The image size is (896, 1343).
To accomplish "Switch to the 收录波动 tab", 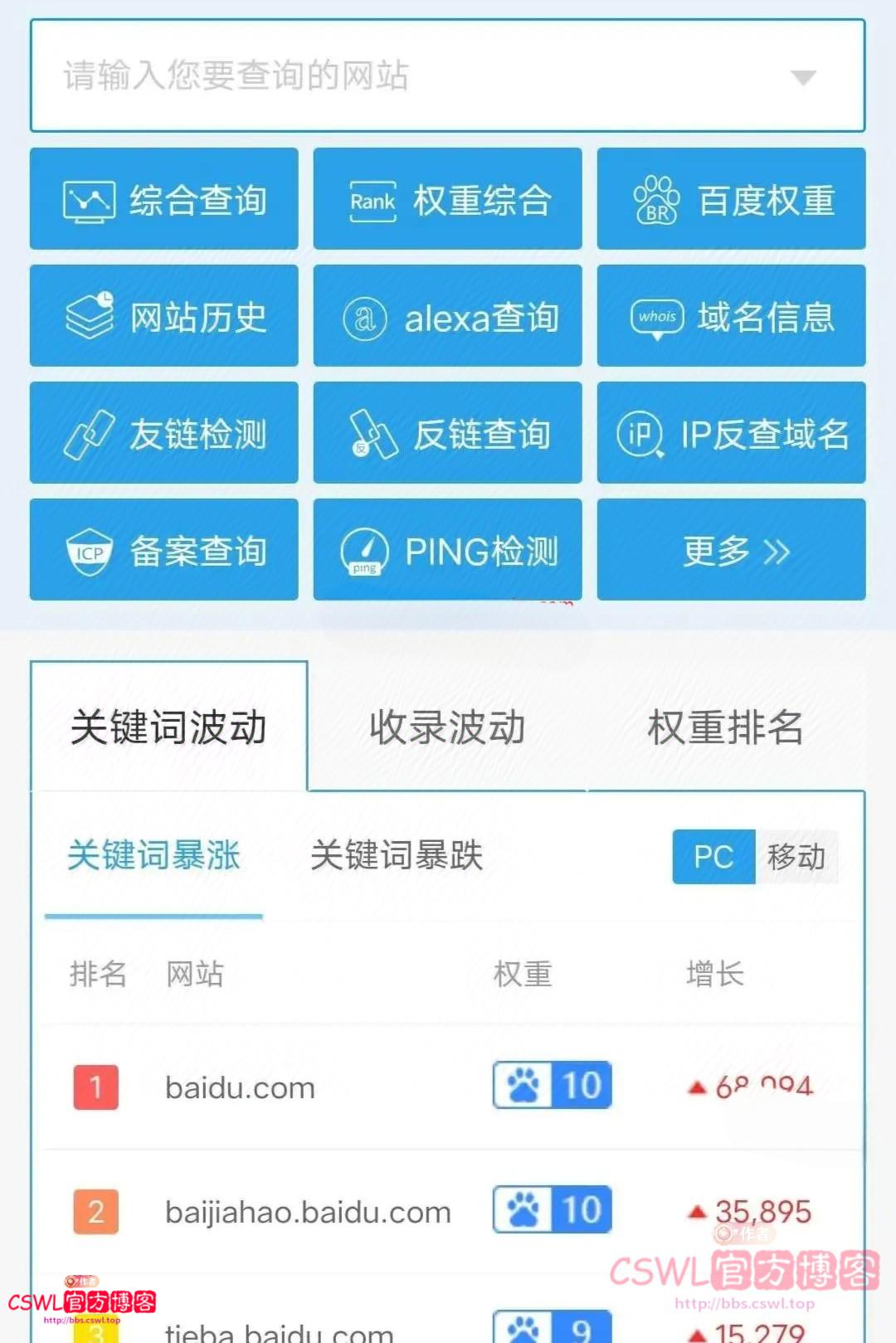I will click(446, 727).
